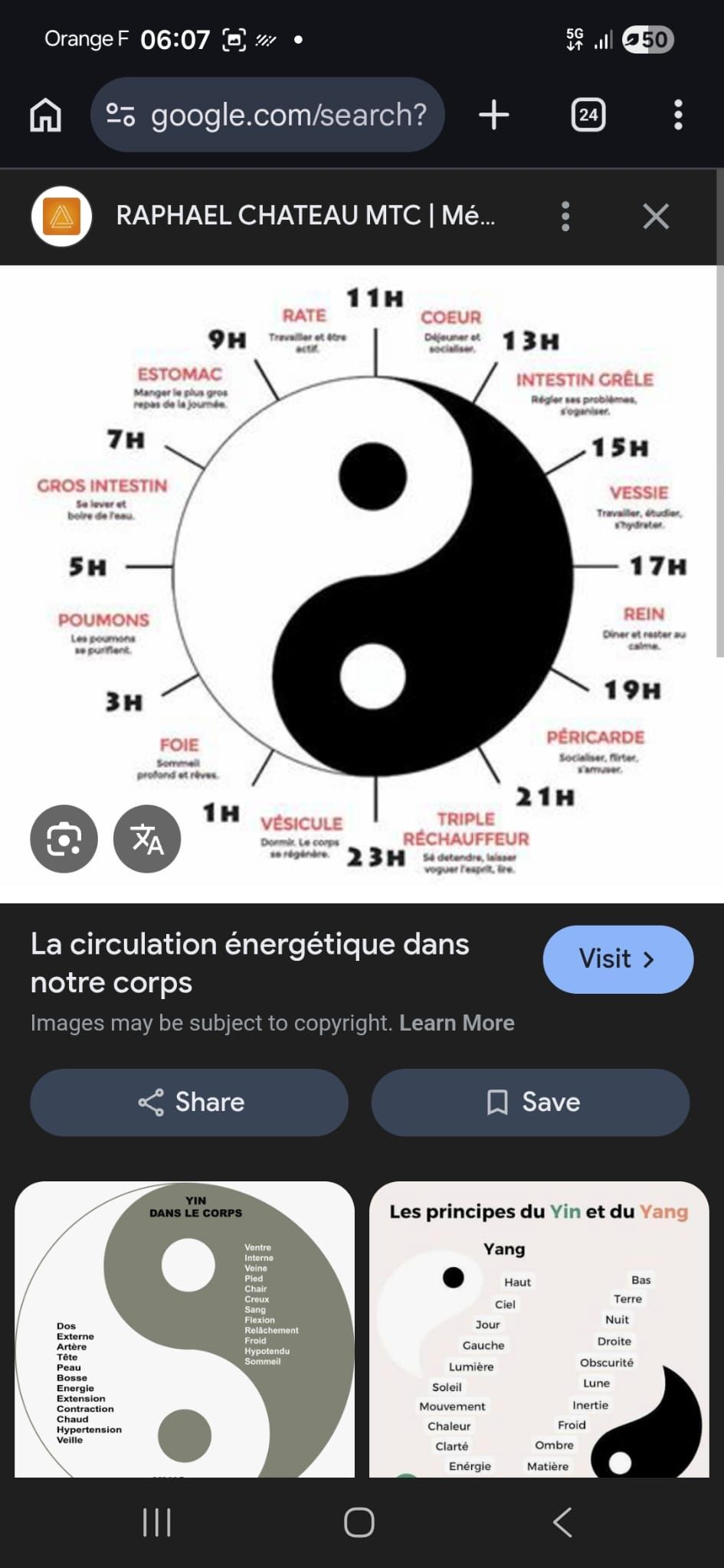Translate the text in the image
This screenshot has width=724, height=1568.
click(147, 839)
